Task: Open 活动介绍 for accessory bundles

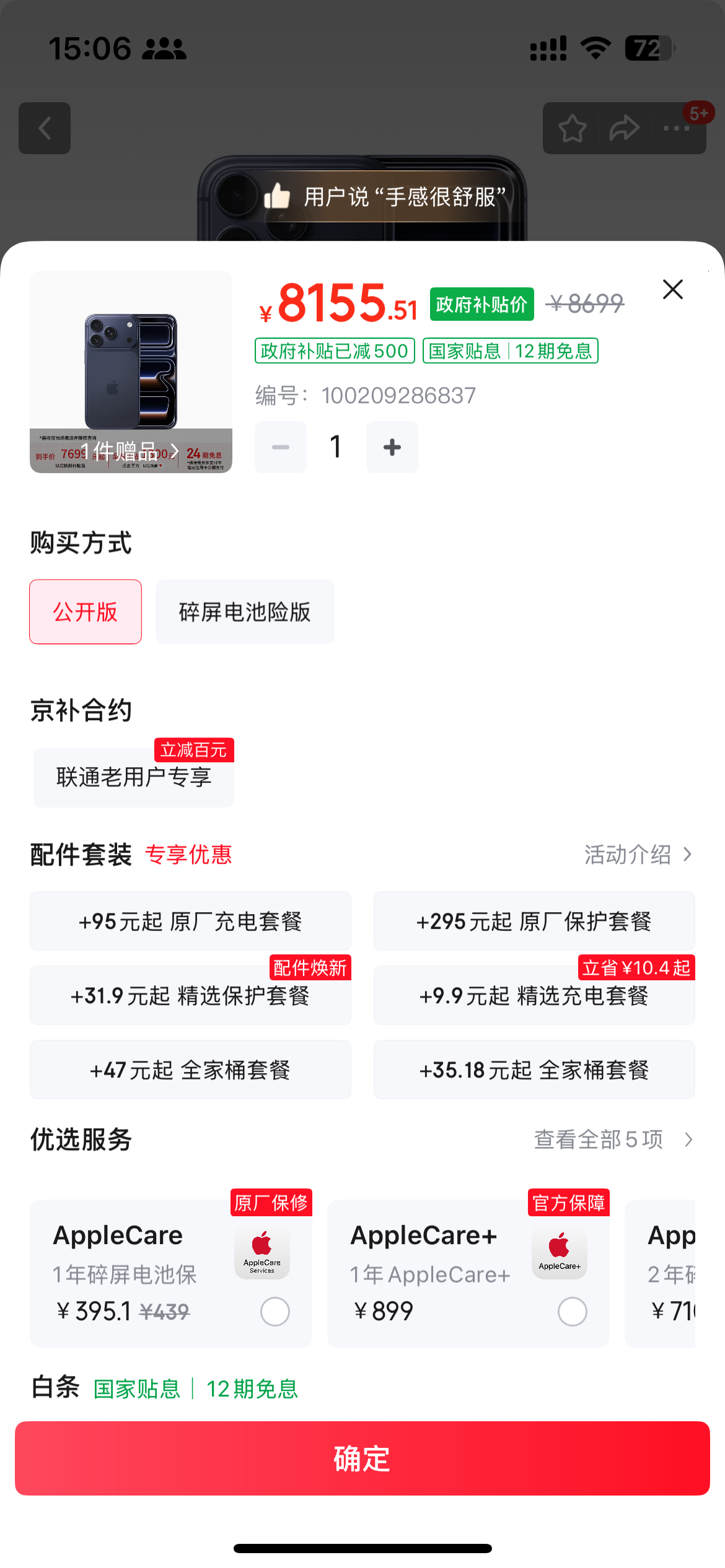Action: click(x=638, y=855)
